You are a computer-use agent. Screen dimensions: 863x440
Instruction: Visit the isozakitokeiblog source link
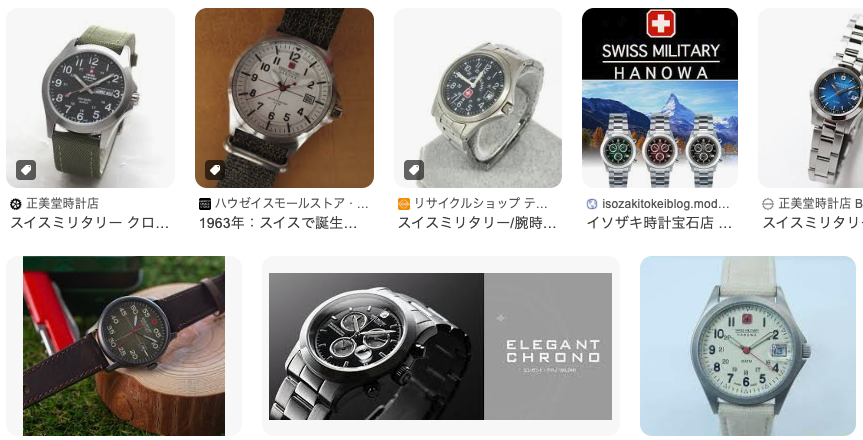click(665, 203)
